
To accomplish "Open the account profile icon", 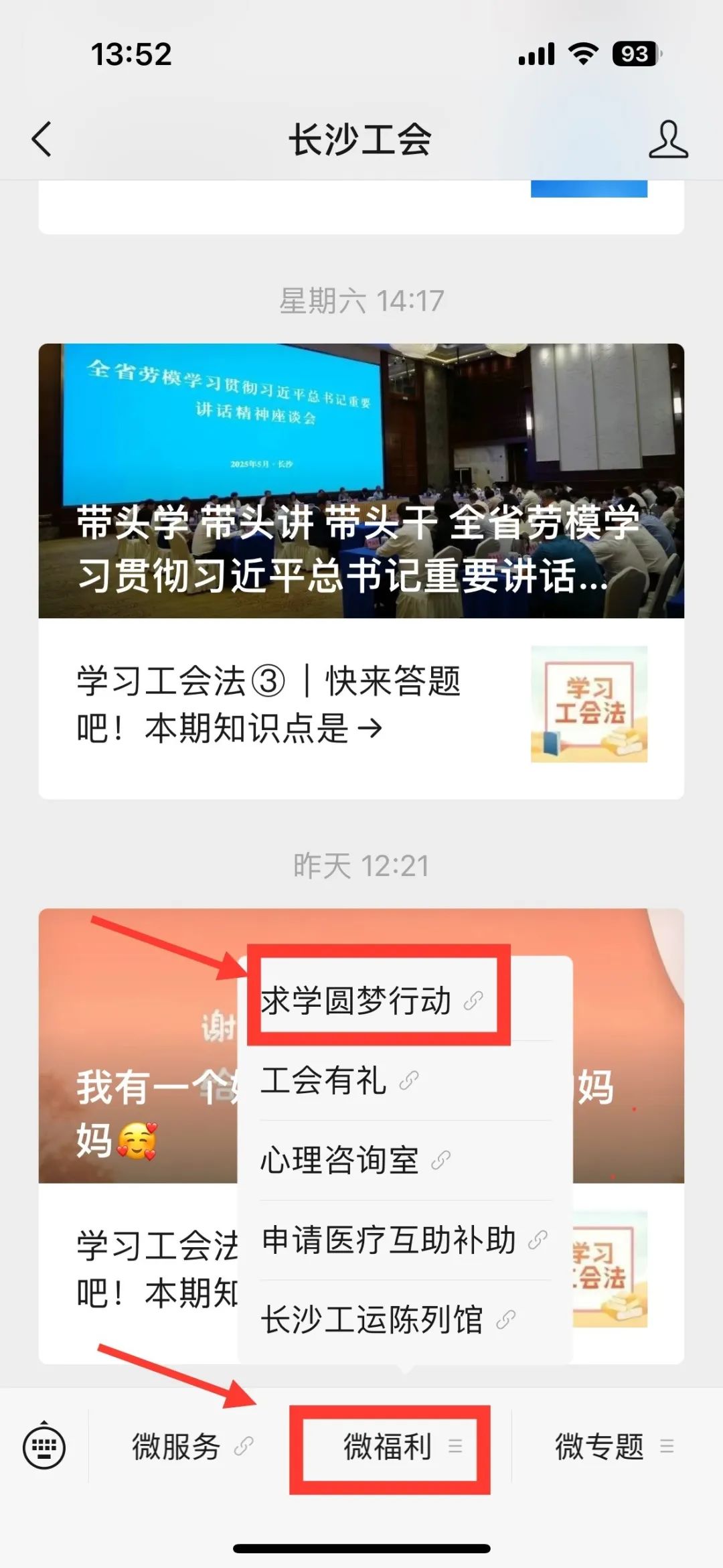I will [667, 139].
